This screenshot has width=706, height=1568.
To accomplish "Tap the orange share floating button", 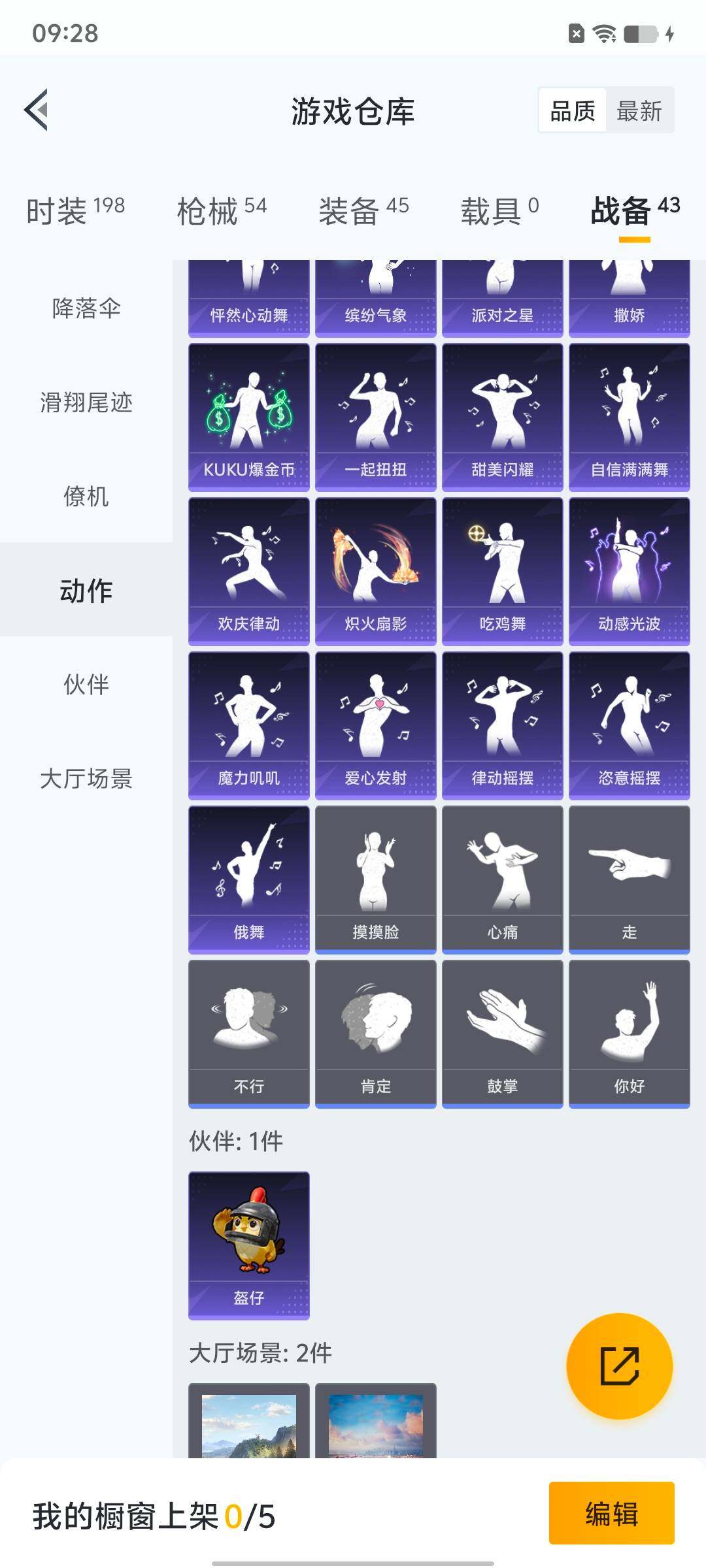I will [x=619, y=1365].
